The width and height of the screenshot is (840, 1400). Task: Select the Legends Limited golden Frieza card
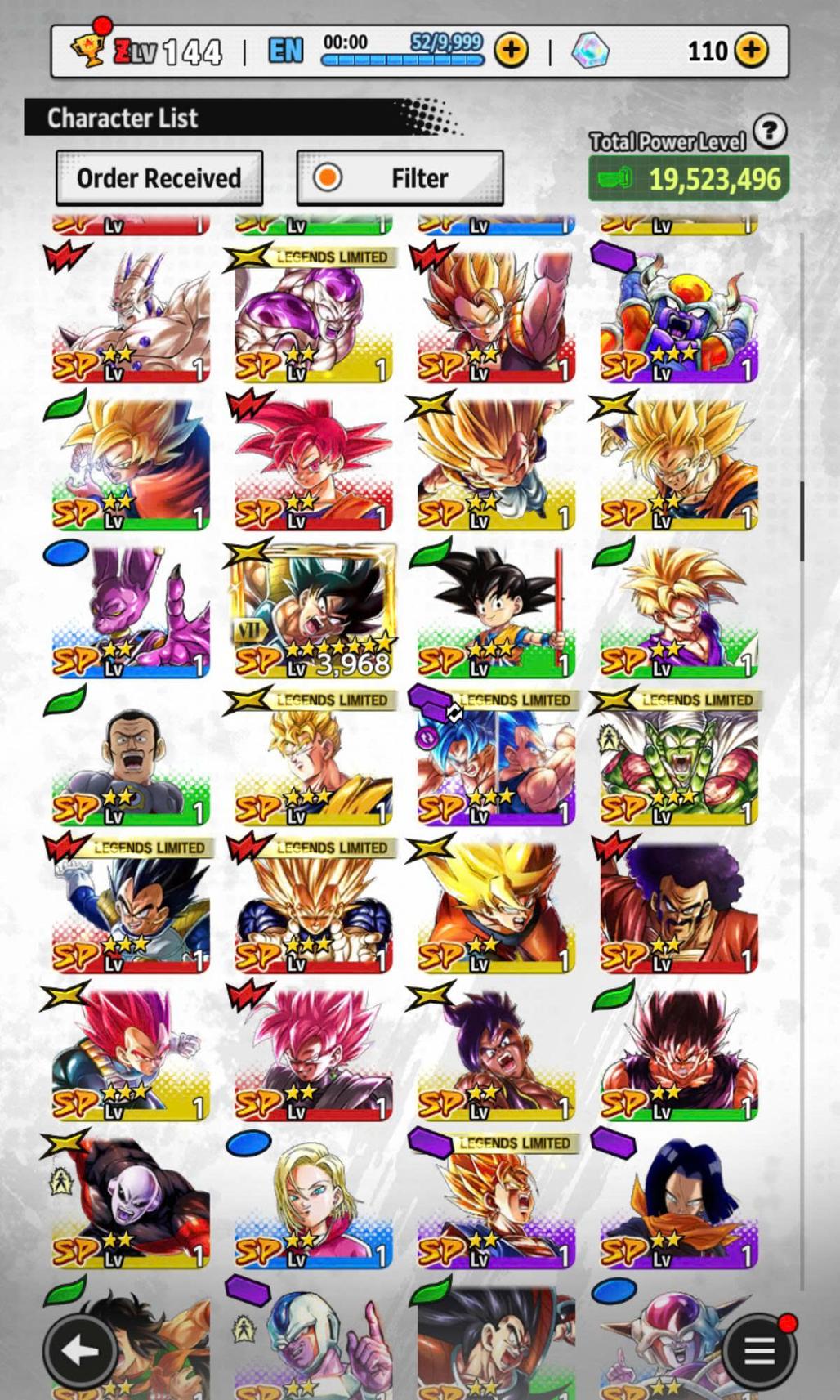[x=314, y=317]
